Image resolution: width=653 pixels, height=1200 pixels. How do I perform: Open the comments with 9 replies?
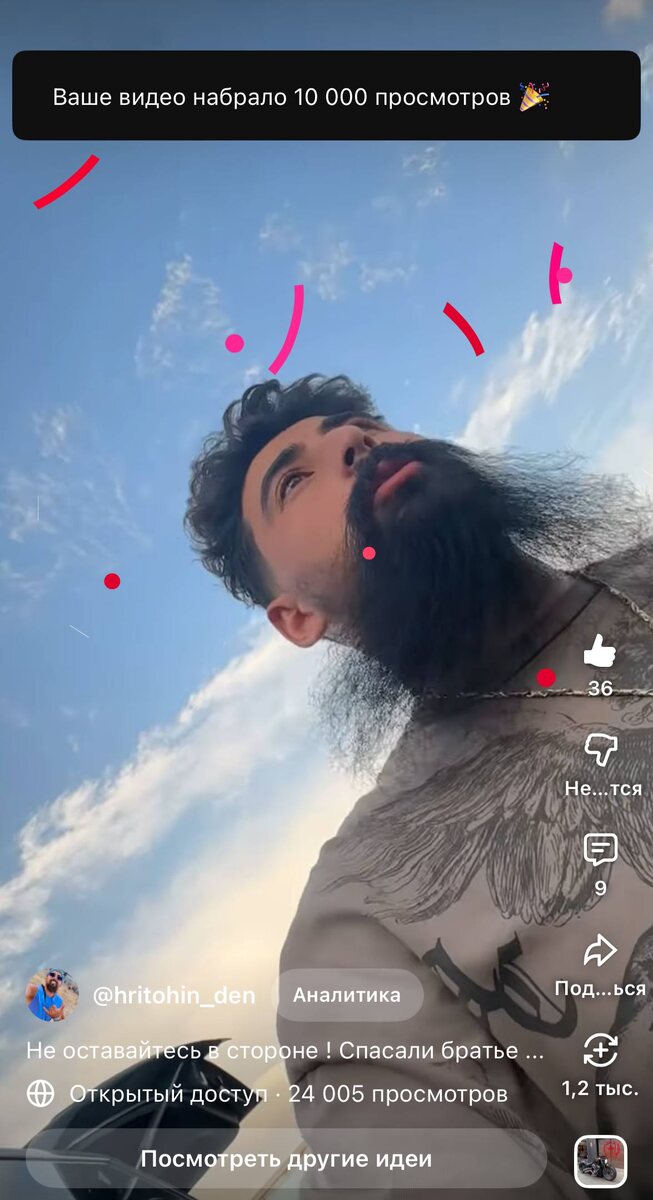pos(600,851)
